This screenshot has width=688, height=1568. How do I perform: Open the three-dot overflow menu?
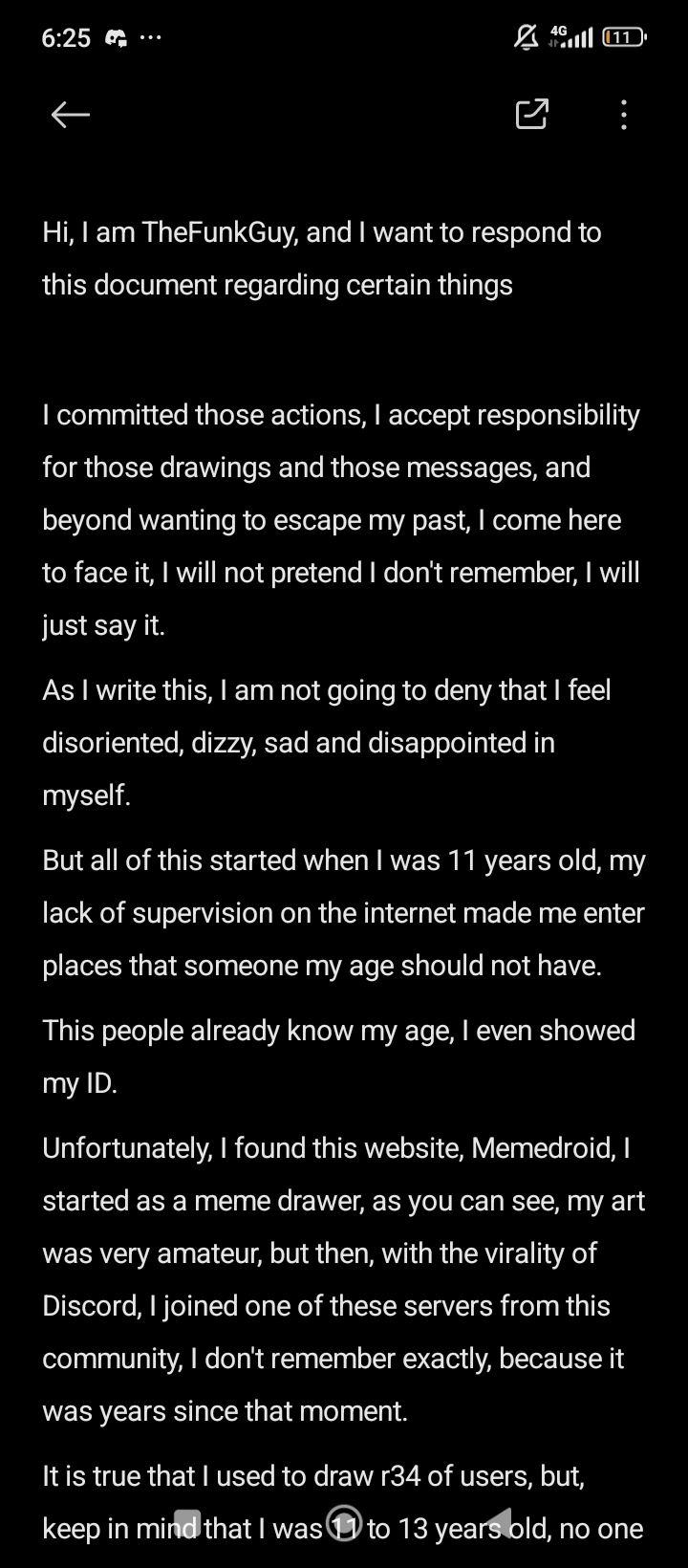[x=624, y=115]
